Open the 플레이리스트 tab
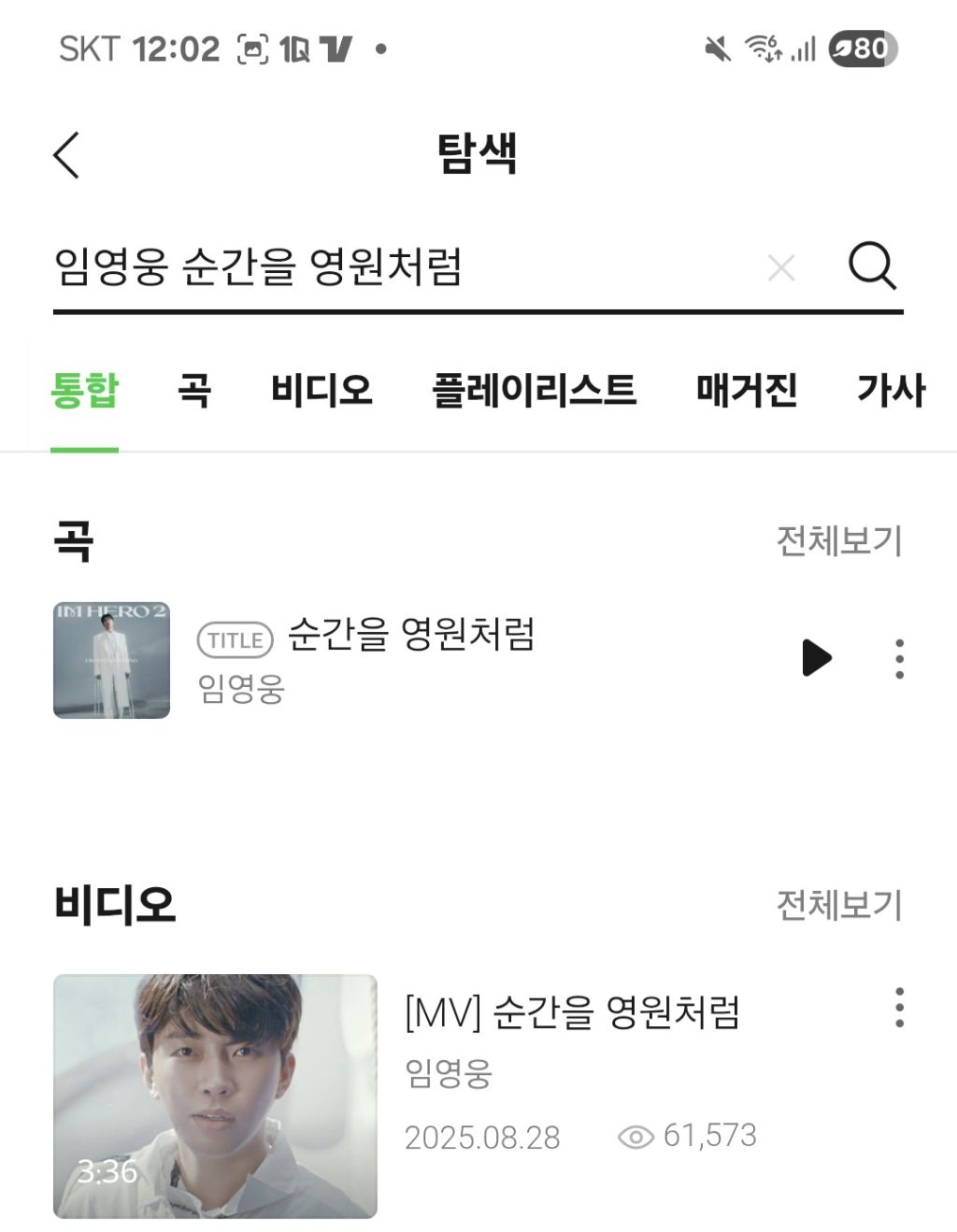 click(535, 390)
